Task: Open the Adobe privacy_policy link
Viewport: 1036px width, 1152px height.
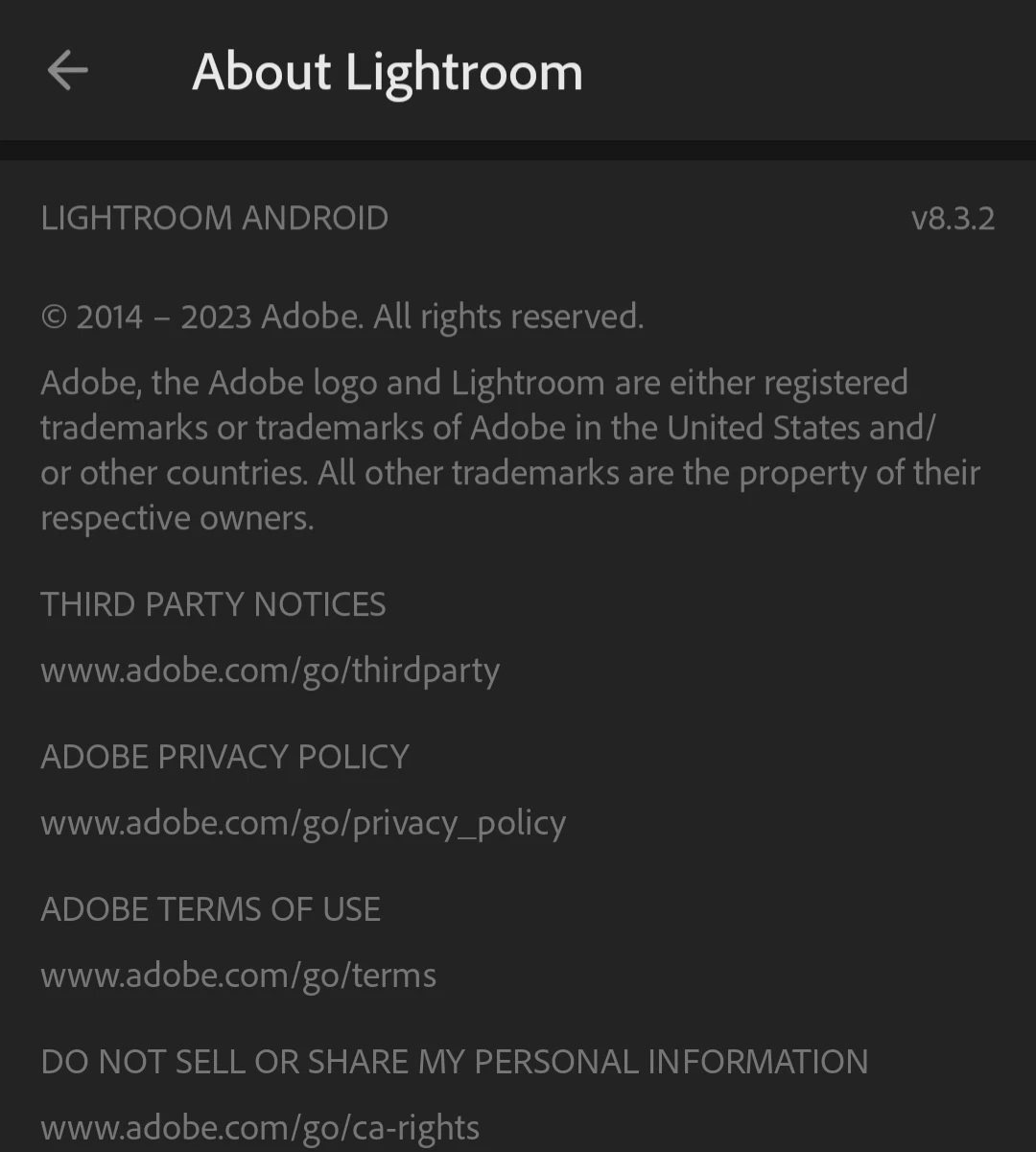Action: [303, 823]
